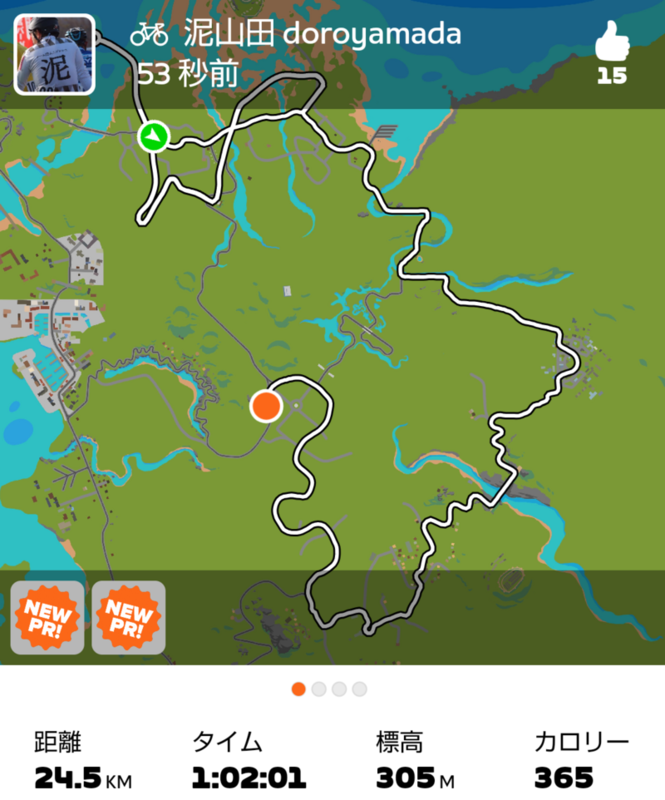Image resolution: width=665 pixels, height=800 pixels.
Task: Open doroyamada's profile picture
Action: click(54, 55)
